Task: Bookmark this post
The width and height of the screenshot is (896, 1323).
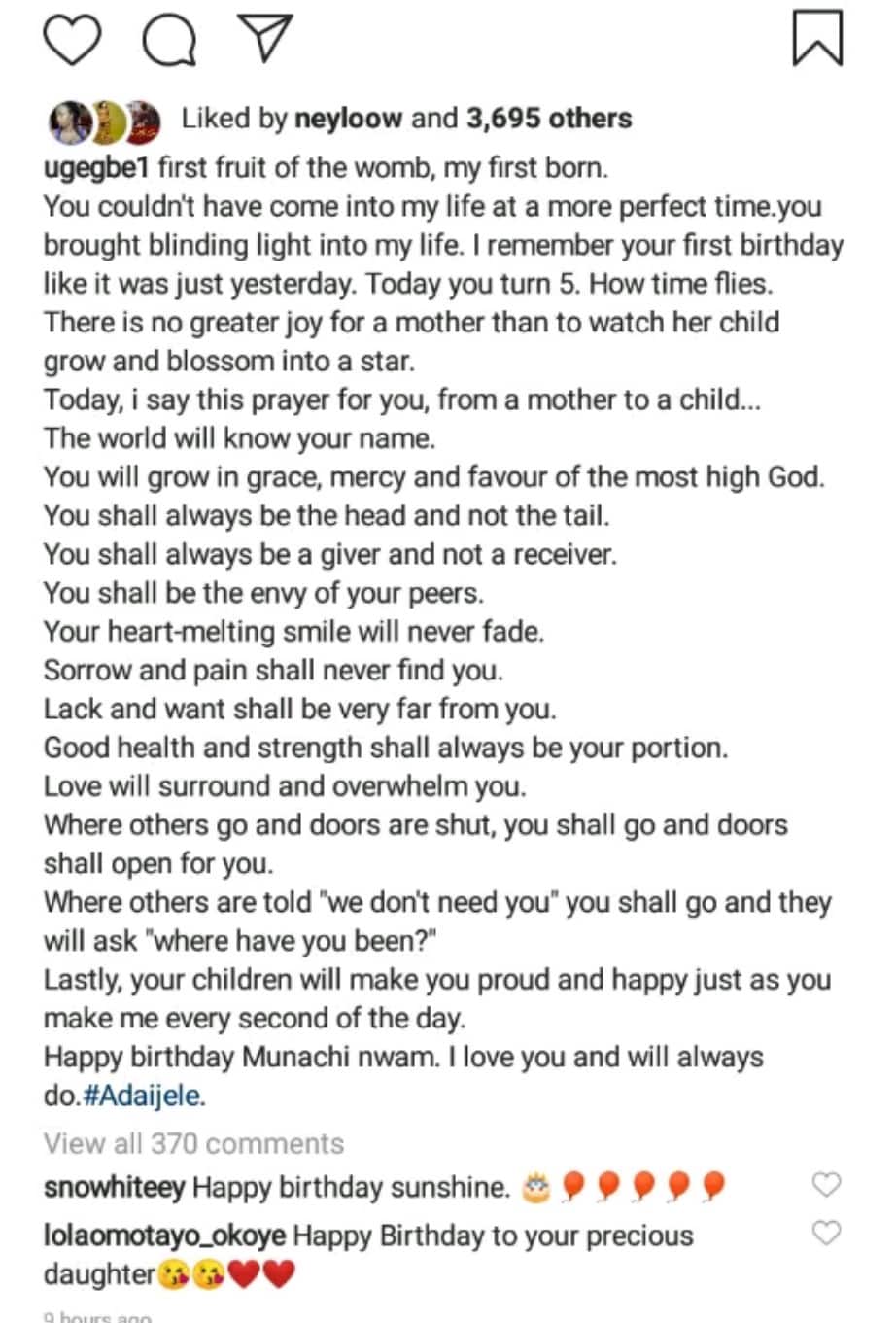Action: [x=816, y=38]
